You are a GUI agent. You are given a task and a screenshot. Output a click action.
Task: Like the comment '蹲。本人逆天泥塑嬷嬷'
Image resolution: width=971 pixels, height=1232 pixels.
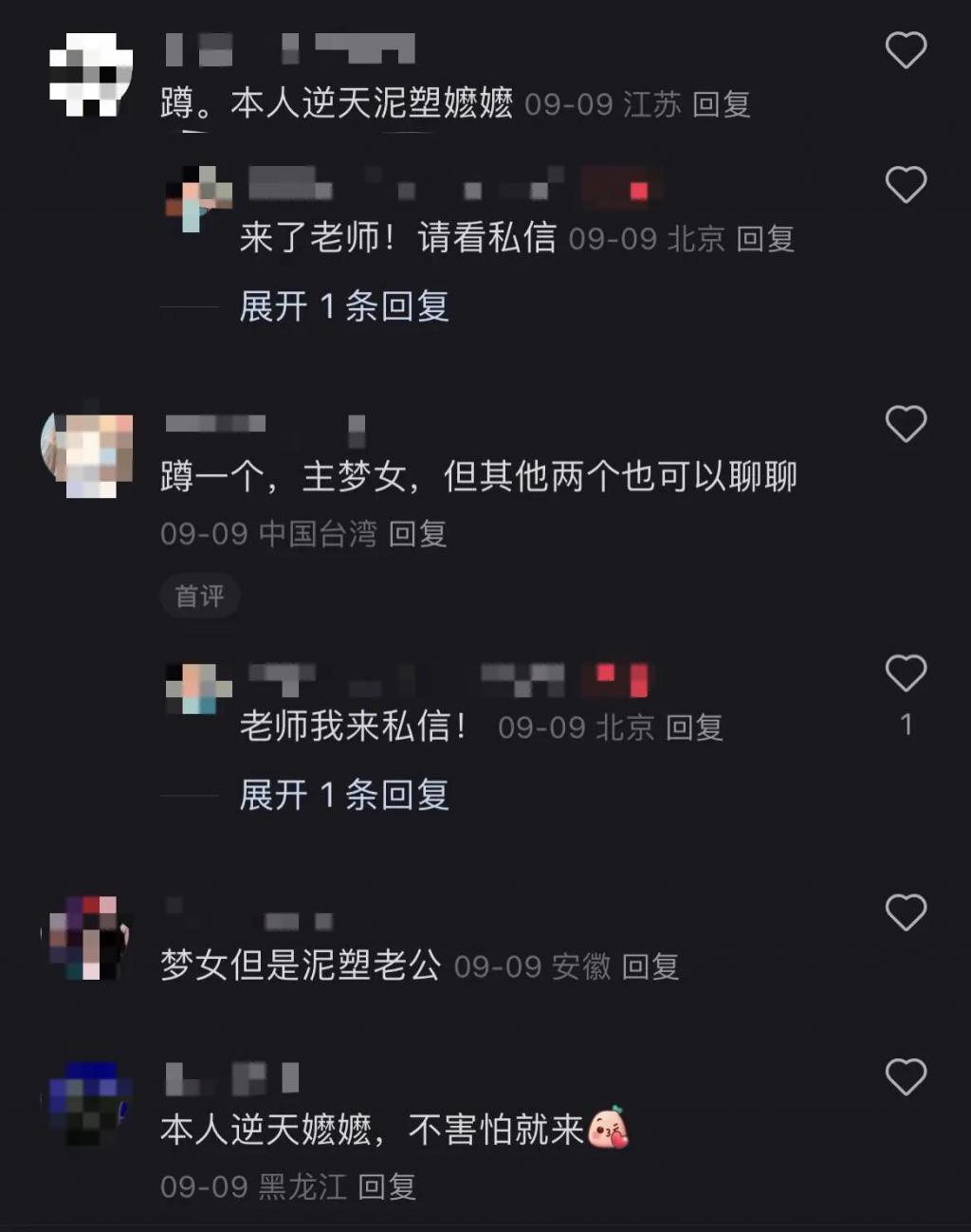pyautogui.click(x=905, y=50)
